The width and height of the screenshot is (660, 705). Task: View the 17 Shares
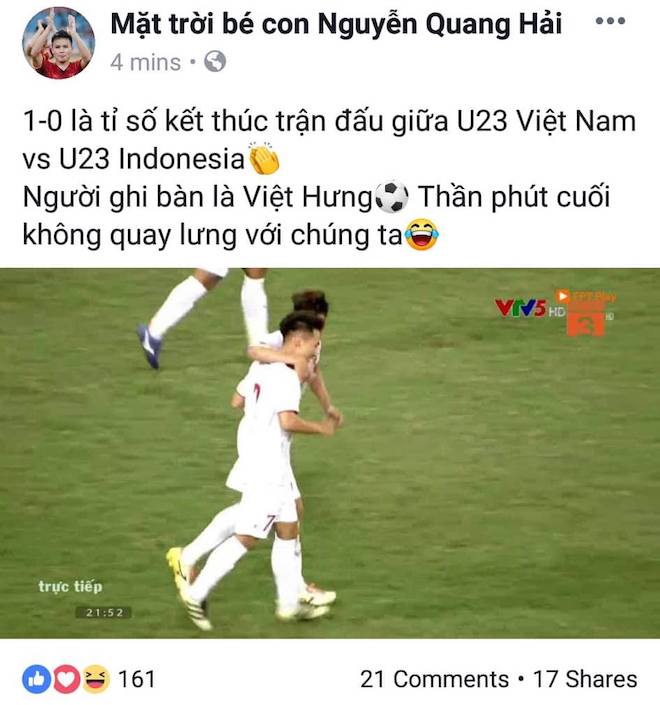pos(585,679)
